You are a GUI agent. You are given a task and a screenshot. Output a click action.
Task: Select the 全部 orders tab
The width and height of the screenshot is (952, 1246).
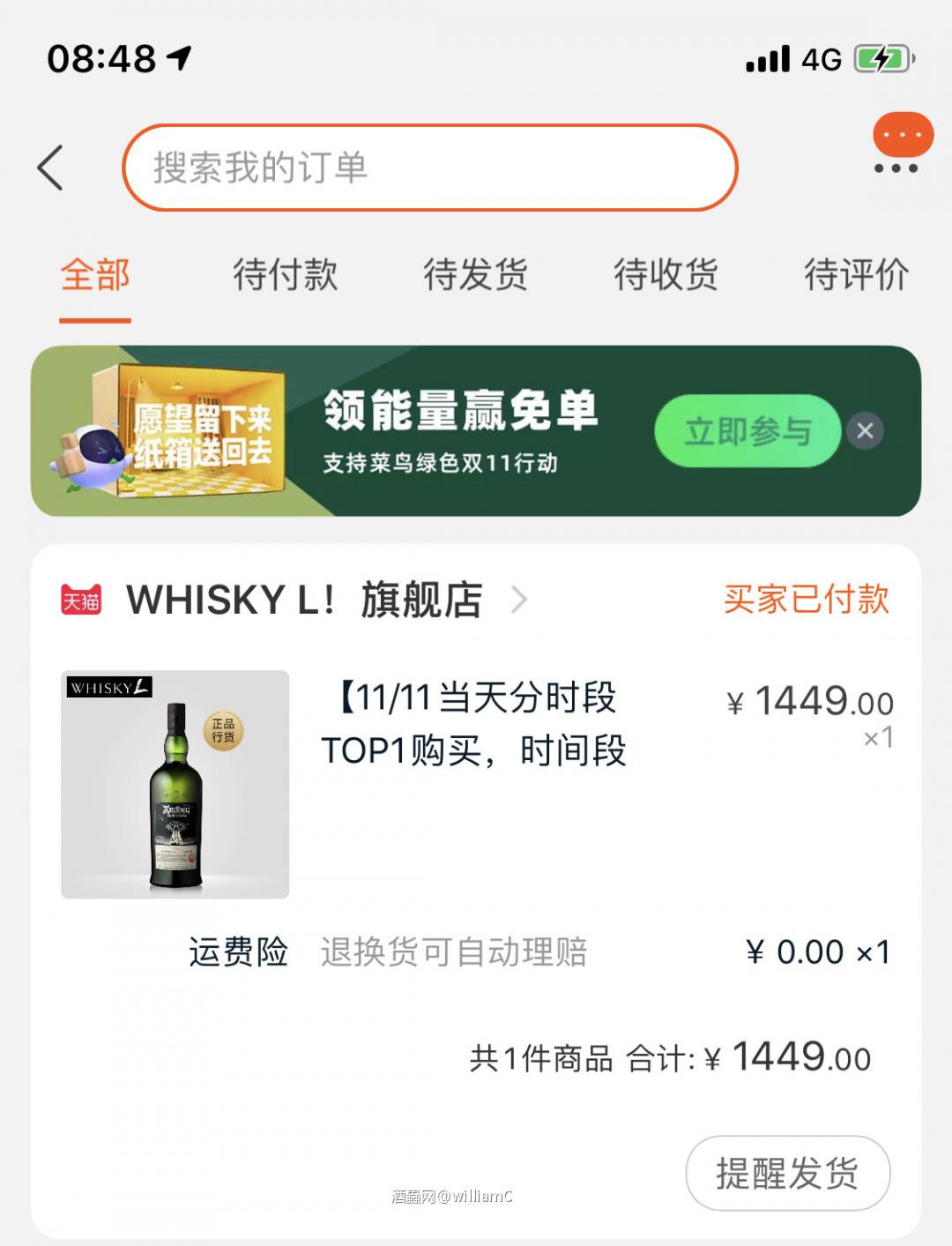point(93,276)
